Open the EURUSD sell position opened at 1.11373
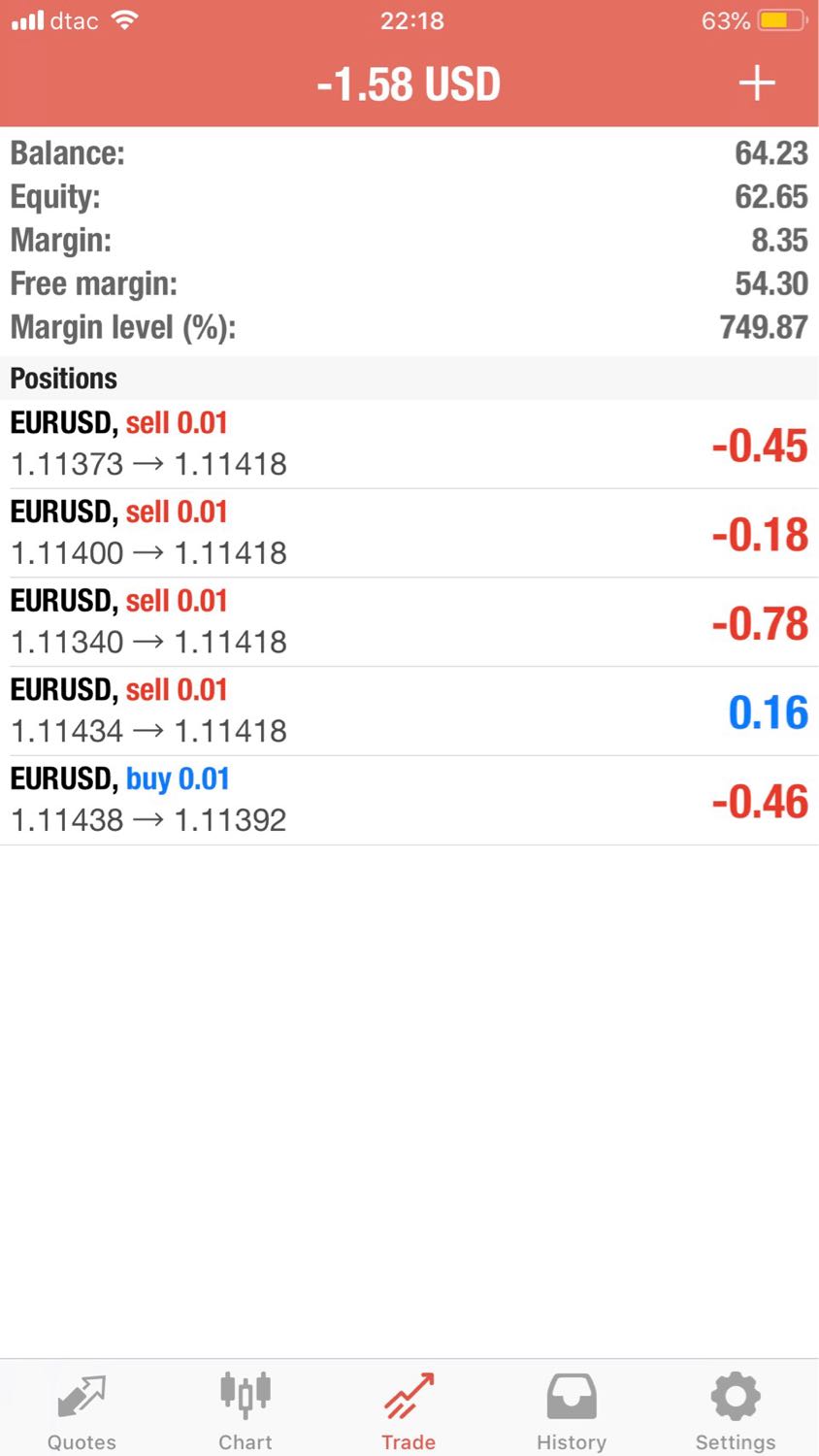 [409, 444]
